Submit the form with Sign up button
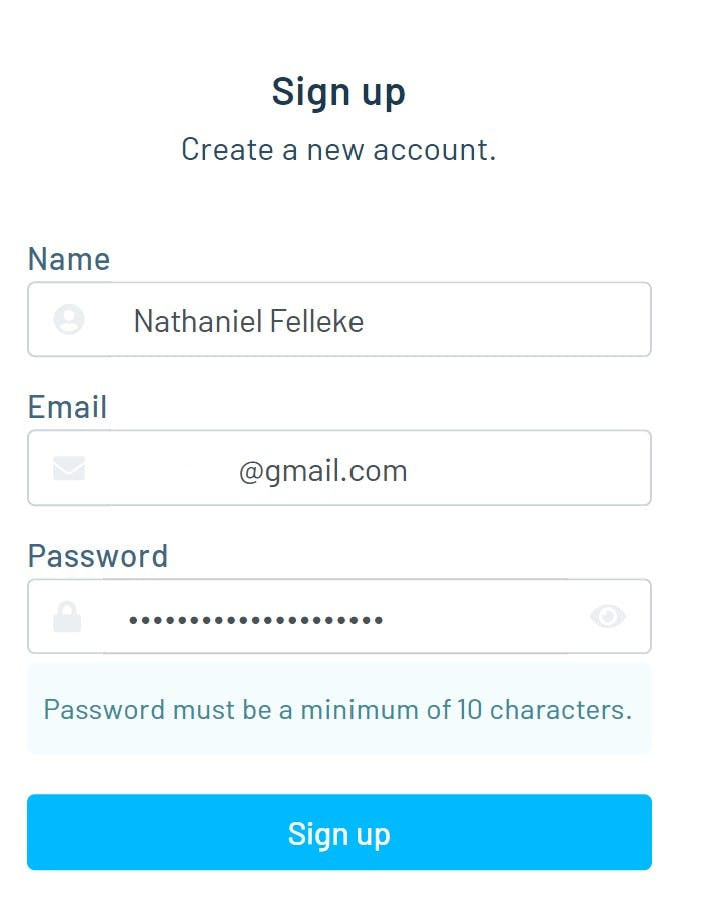The width and height of the screenshot is (702, 902). 339,833
